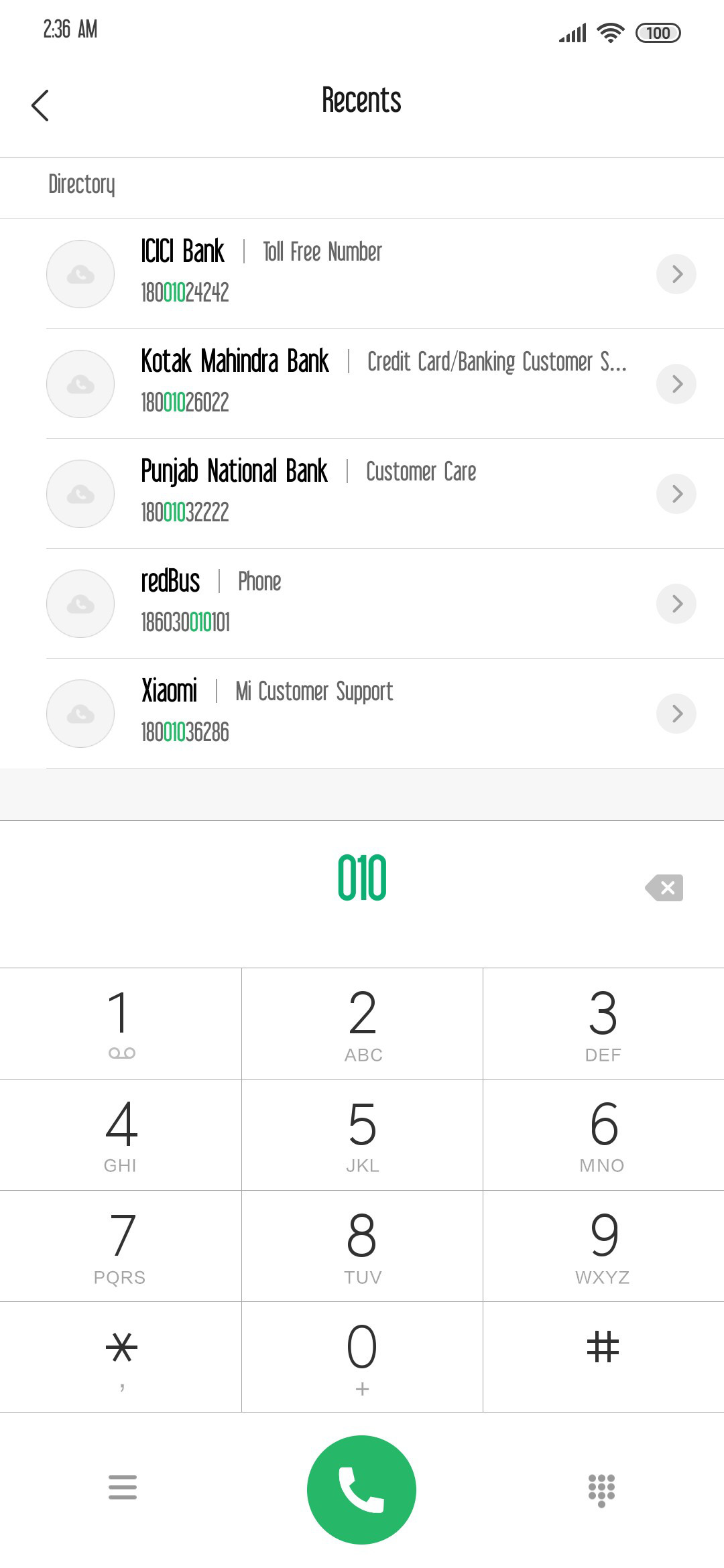Go back using the arrow in the header
This screenshot has width=724, height=1568.
40,105
